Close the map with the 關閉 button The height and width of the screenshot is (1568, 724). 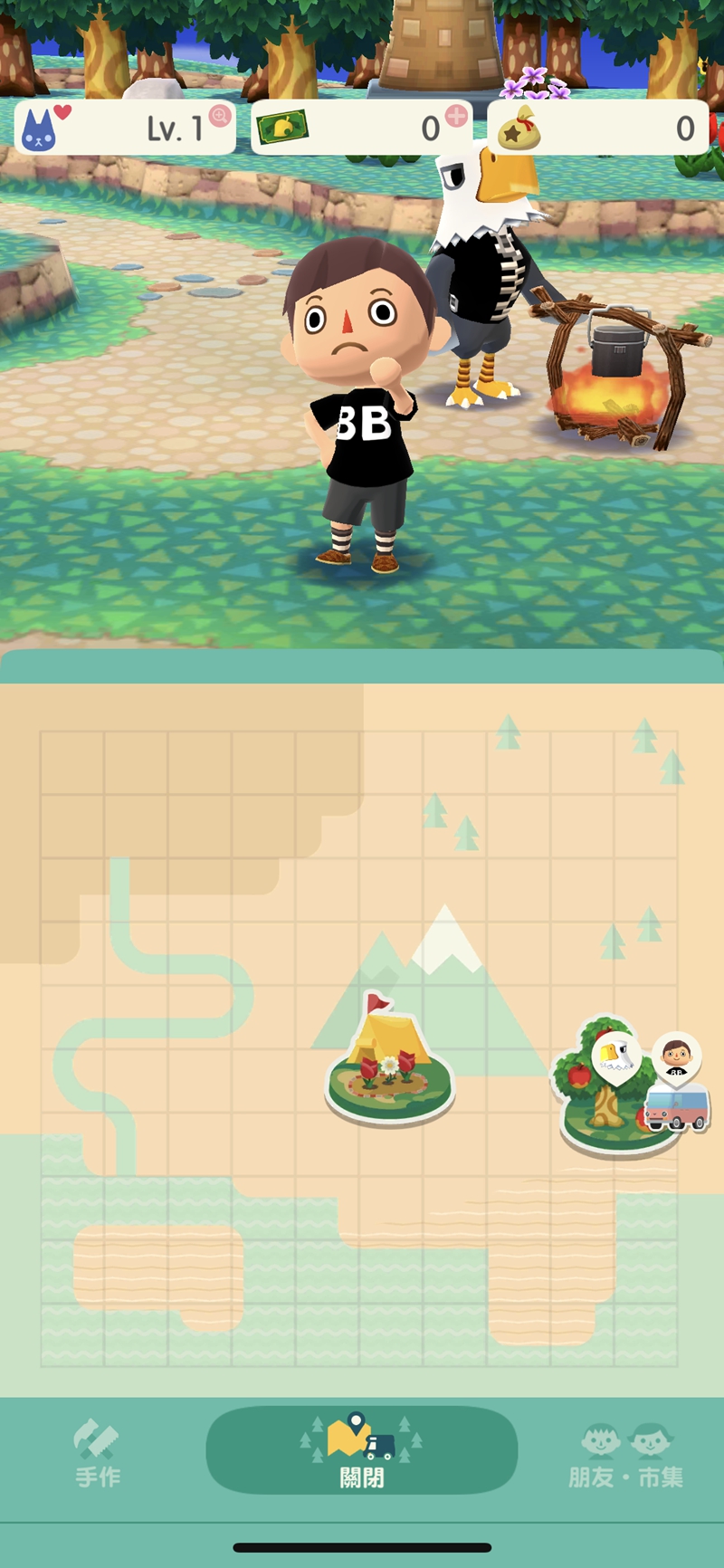362,1450
